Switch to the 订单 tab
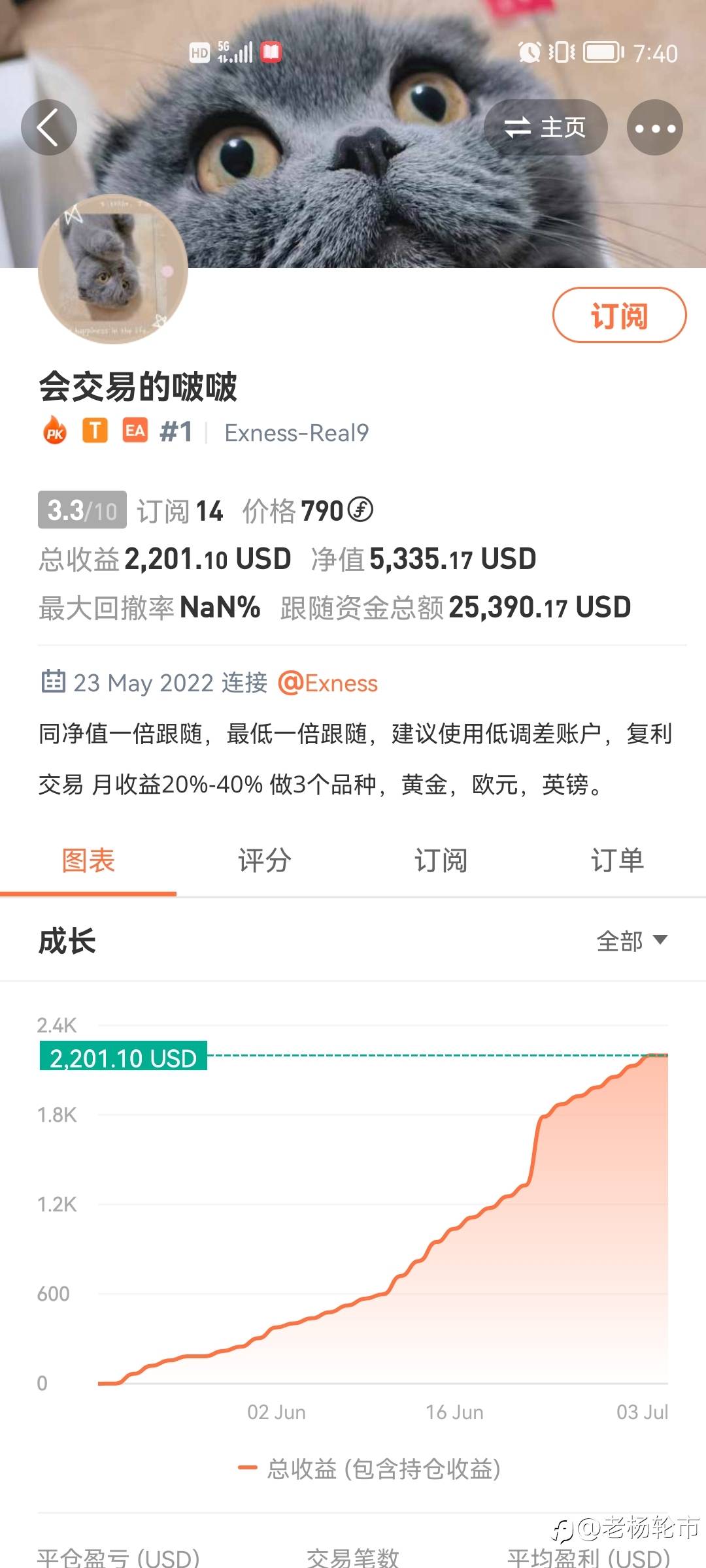 (x=618, y=860)
